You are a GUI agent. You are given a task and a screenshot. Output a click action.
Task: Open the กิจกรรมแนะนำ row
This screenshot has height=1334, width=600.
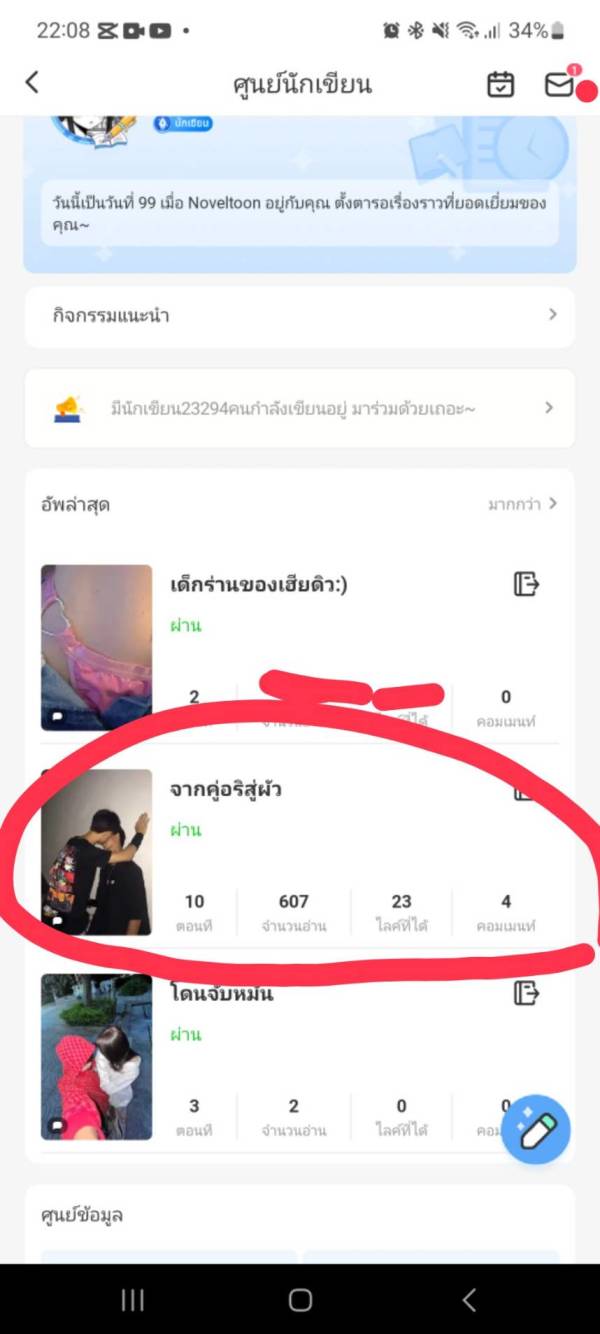(x=300, y=316)
